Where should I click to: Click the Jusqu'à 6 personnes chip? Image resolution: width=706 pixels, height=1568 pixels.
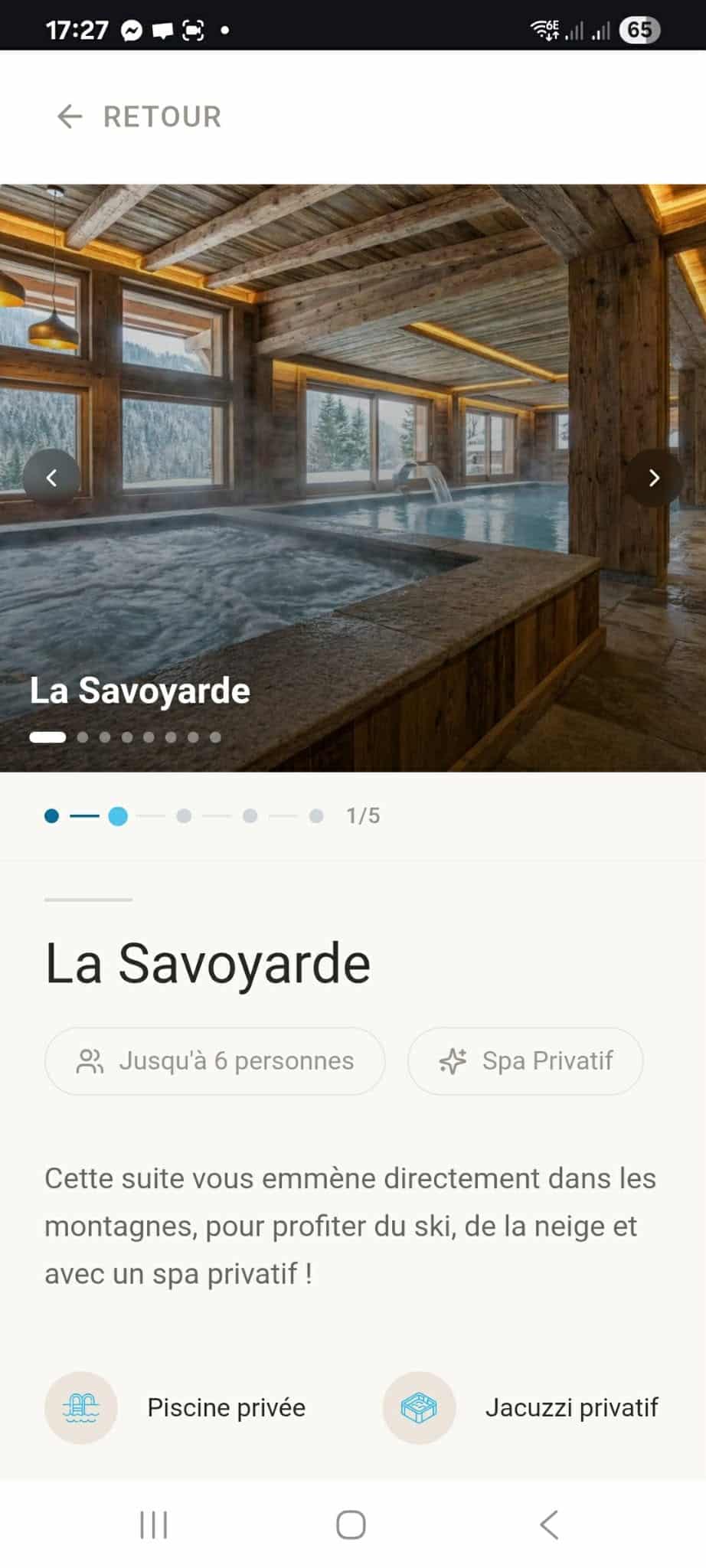tap(215, 1061)
